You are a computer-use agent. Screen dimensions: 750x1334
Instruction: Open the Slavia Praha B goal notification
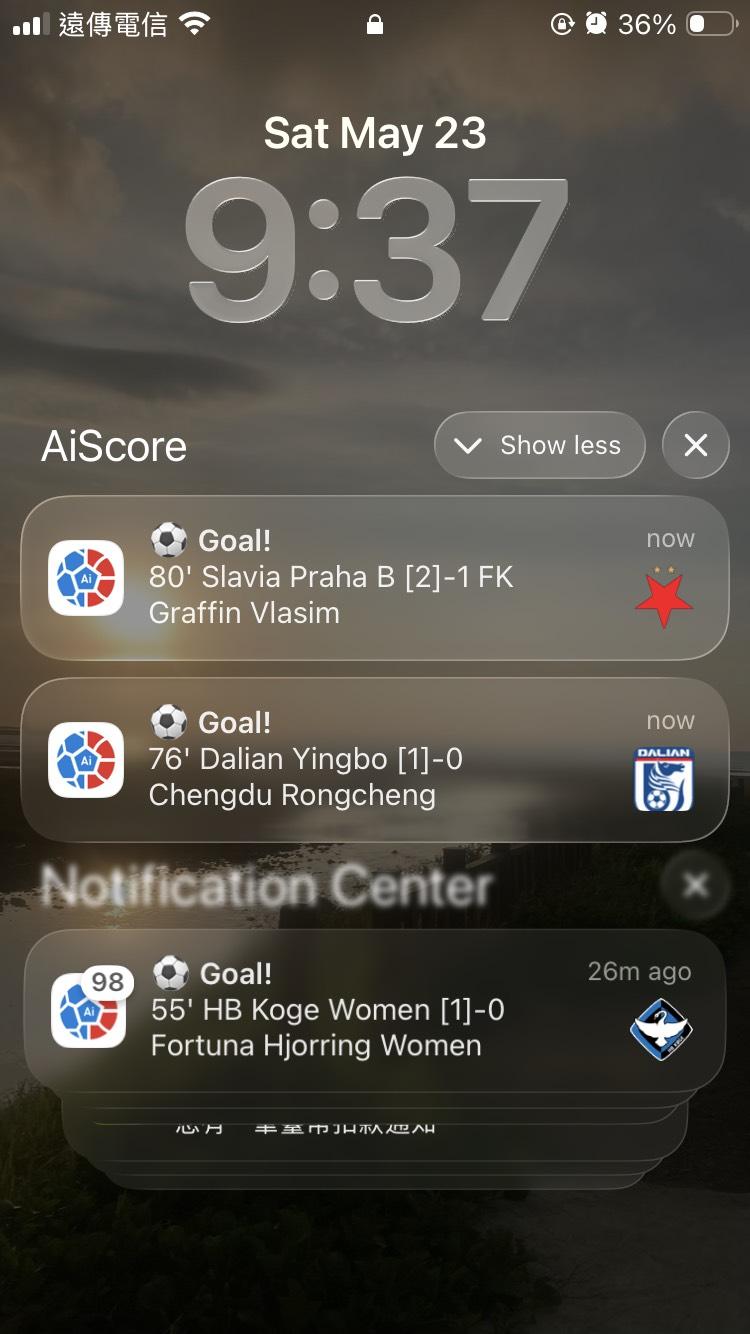[375, 578]
